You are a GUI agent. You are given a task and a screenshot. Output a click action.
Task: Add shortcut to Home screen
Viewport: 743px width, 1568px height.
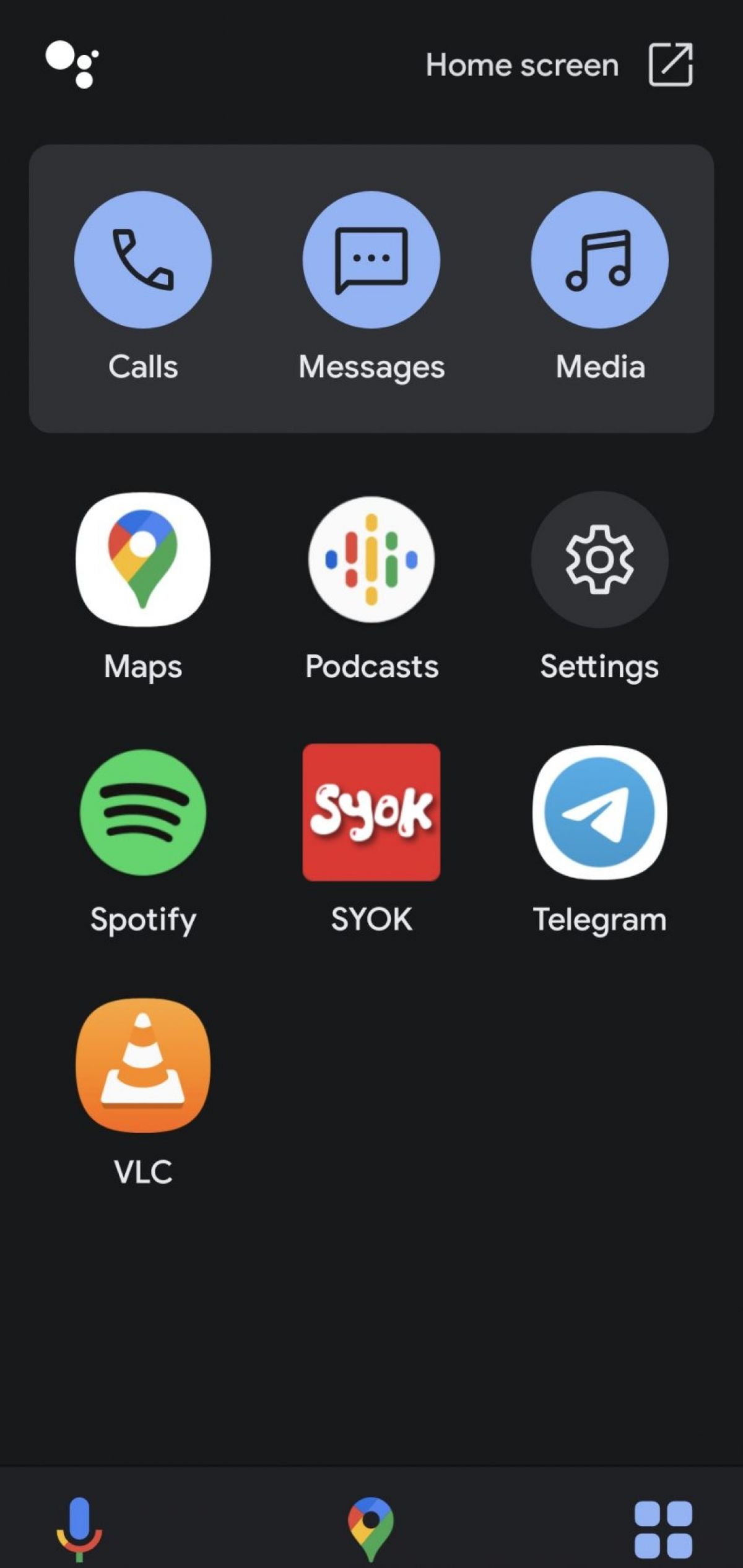[x=670, y=64]
